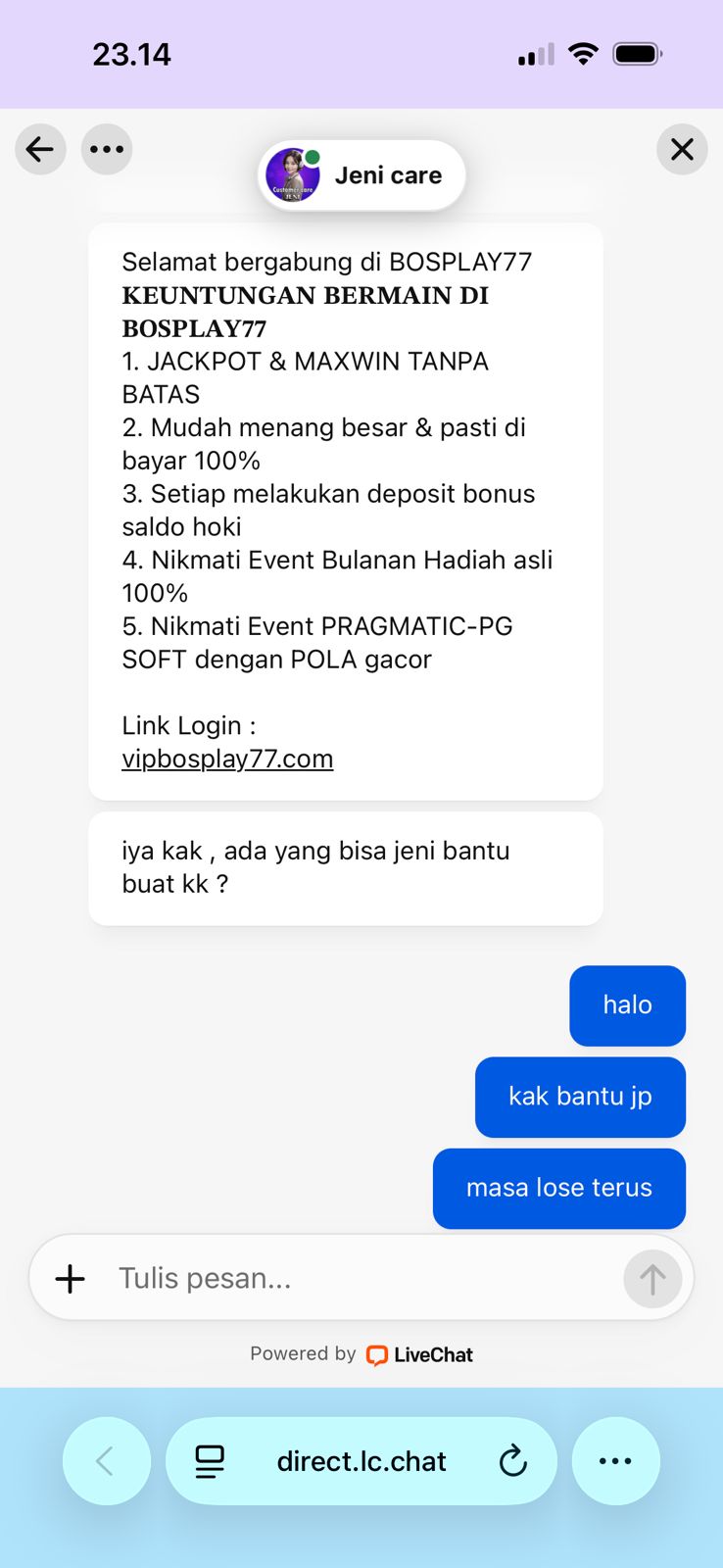Tap the green online status indicator
This screenshot has height=1568, width=723.
pyautogui.click(x=312, y=154)
